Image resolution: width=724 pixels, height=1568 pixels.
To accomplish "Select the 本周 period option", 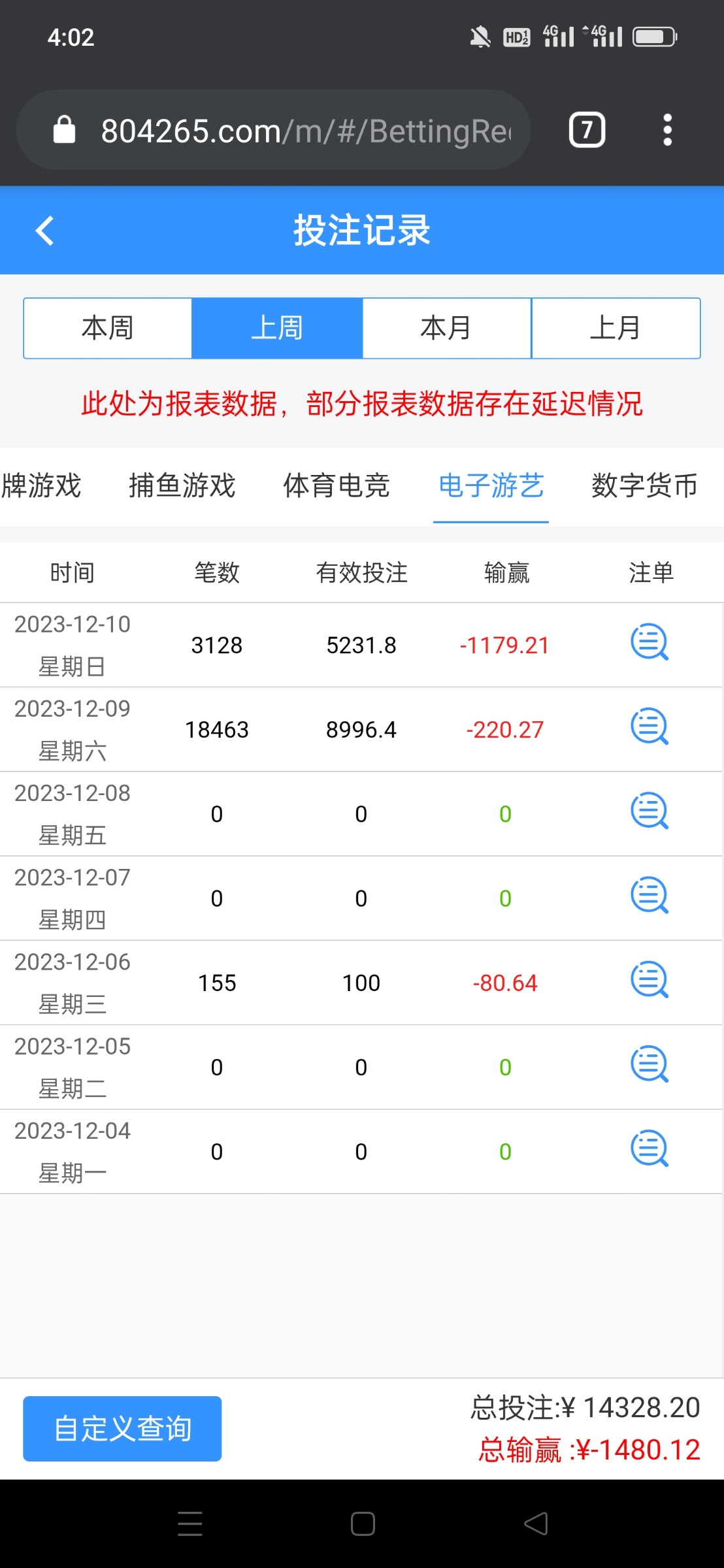I will 107,328.
